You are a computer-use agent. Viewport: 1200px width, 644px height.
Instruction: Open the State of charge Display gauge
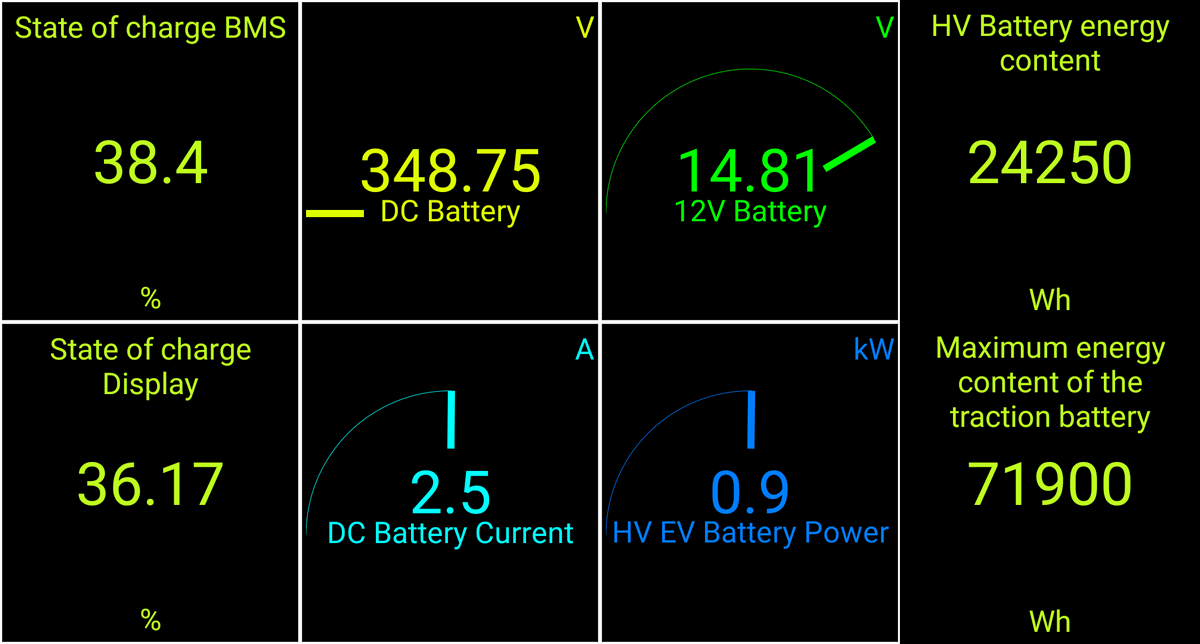pyautogui.click(x=150, y=482)
